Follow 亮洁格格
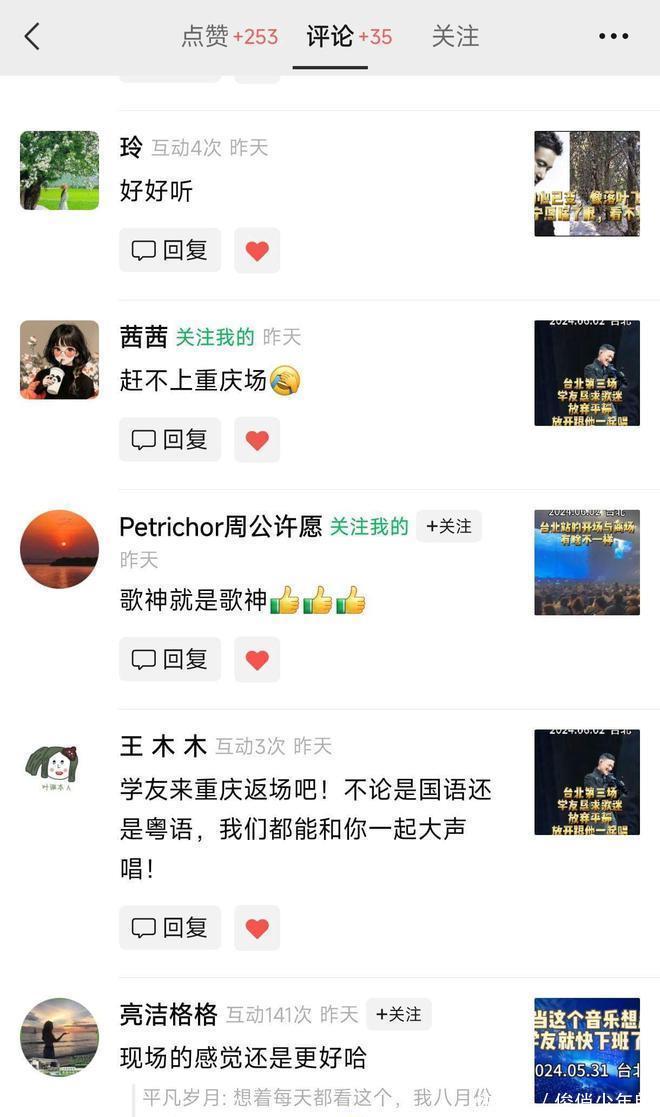Viewport: 660px width, 1117px height. (x=398, y=1014)
